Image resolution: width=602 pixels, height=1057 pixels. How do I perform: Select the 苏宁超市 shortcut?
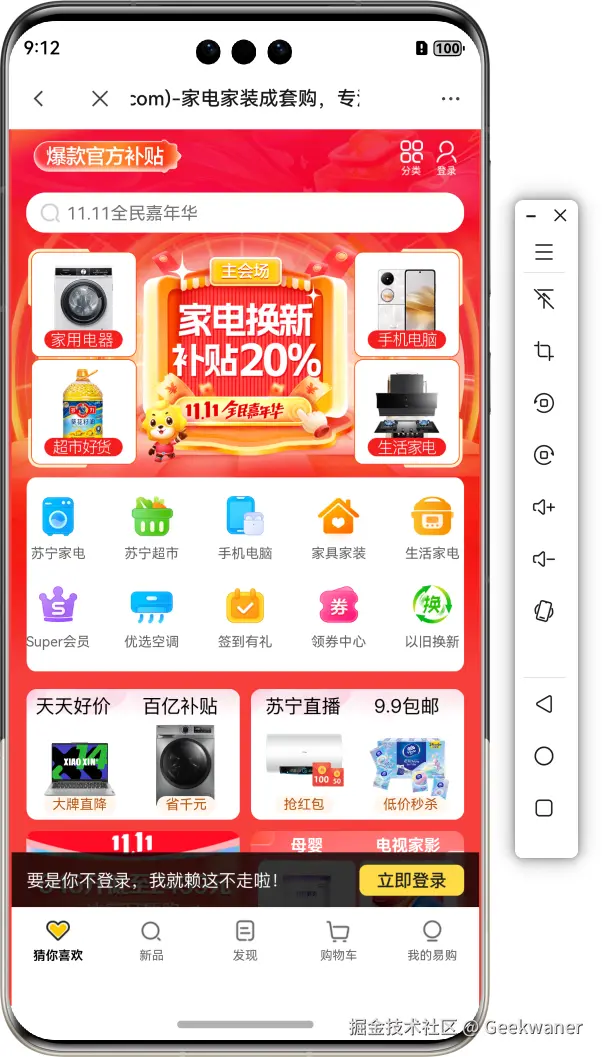click(x=151, y=528)
